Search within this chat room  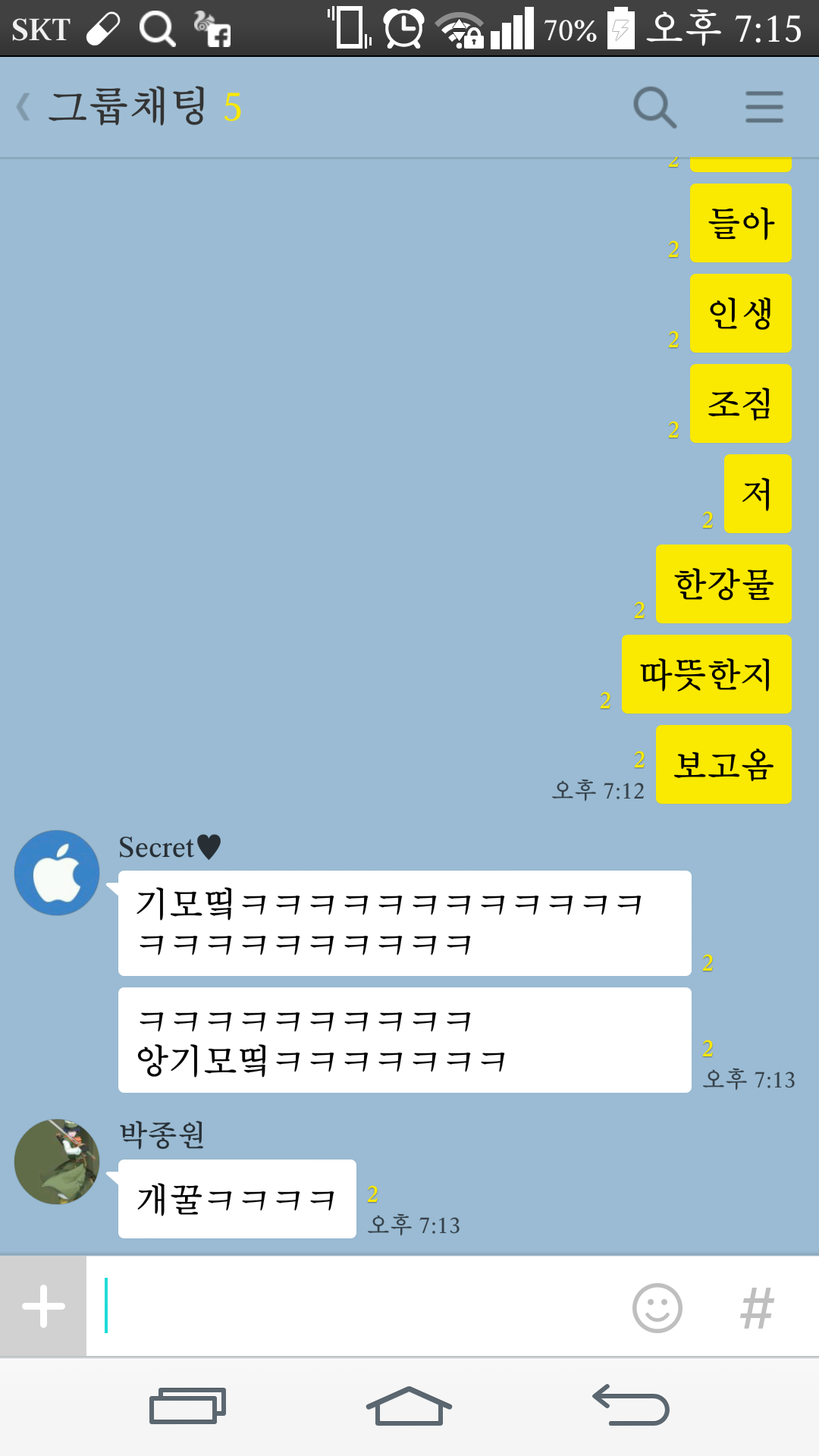(654, 107)
